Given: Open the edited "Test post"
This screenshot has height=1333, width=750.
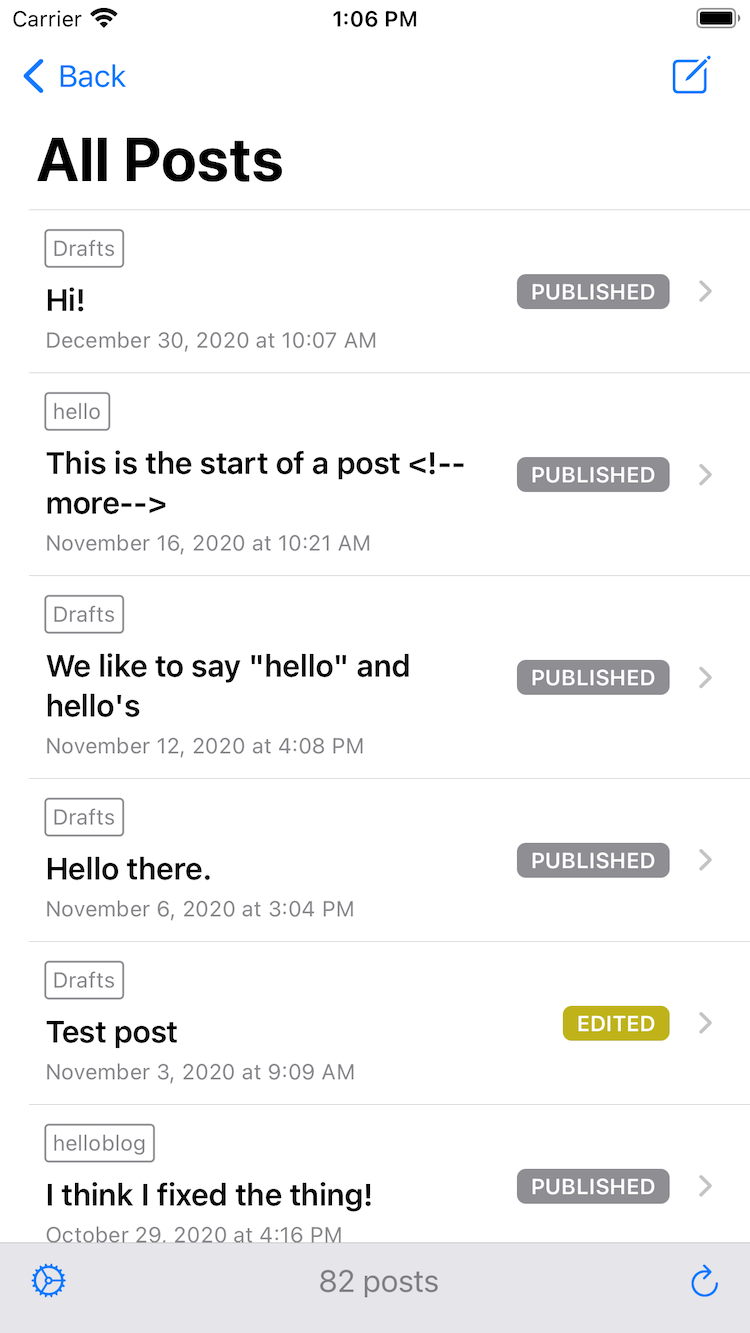Looking at the screenshot, I should click(389, 1023).
